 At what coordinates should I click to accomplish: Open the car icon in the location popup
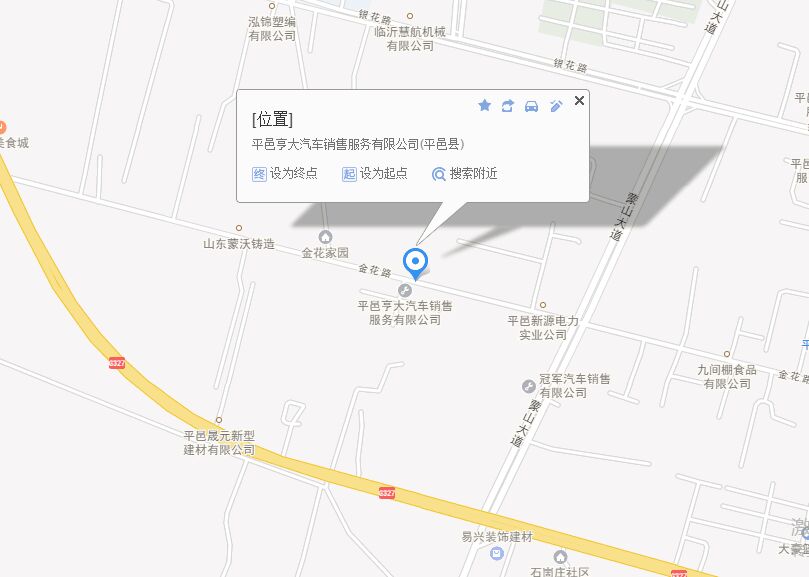(x=532, y=106)
